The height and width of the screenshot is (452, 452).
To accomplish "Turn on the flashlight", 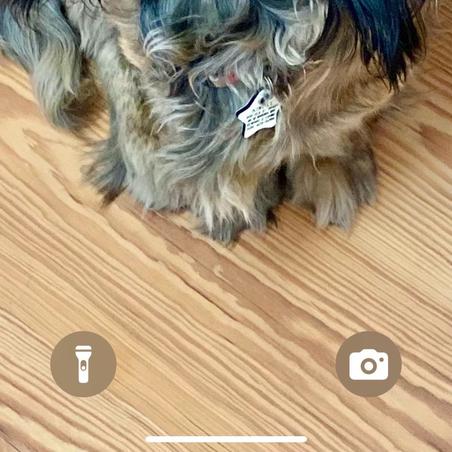I will 83,364.
